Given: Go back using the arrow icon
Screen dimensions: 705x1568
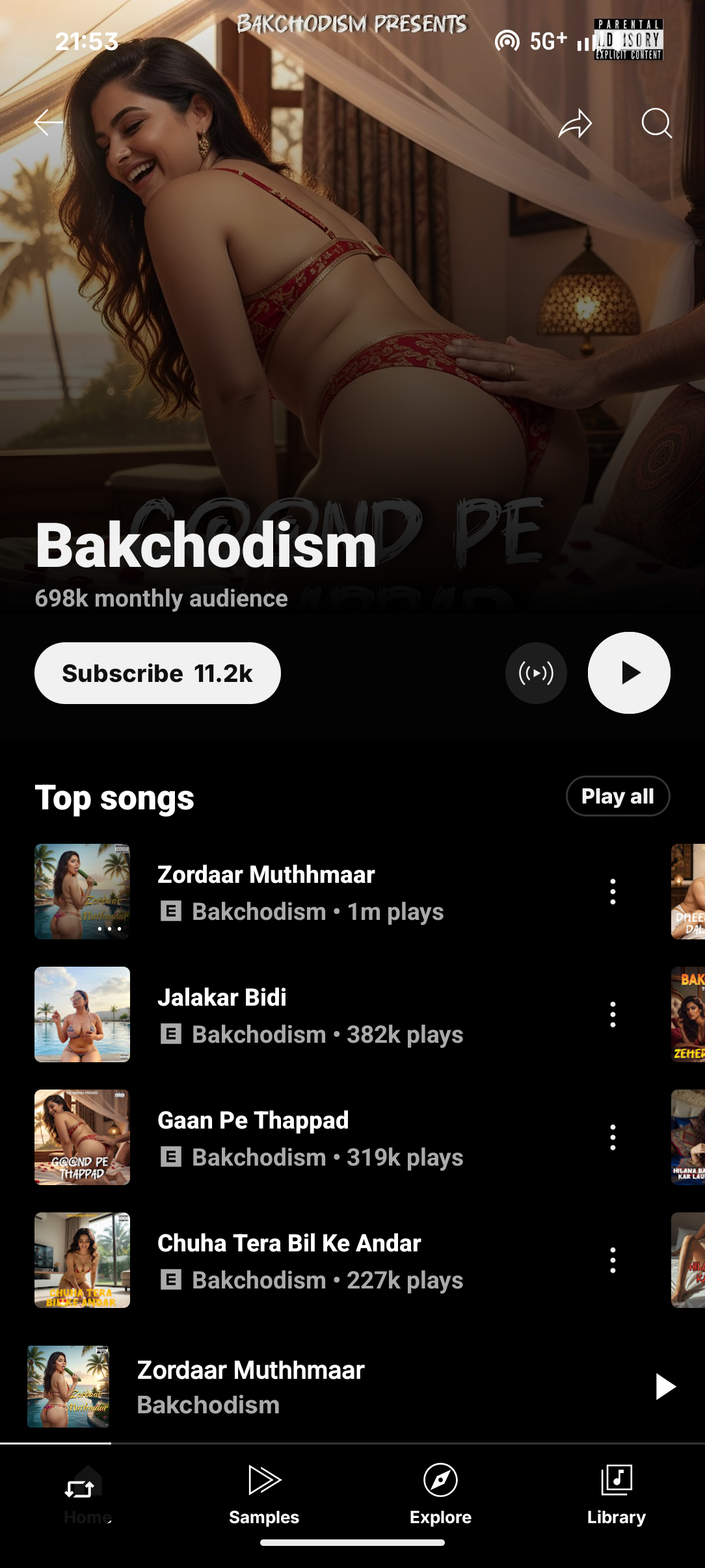Looking at the screenshot, I should click(x=49, y=123).
